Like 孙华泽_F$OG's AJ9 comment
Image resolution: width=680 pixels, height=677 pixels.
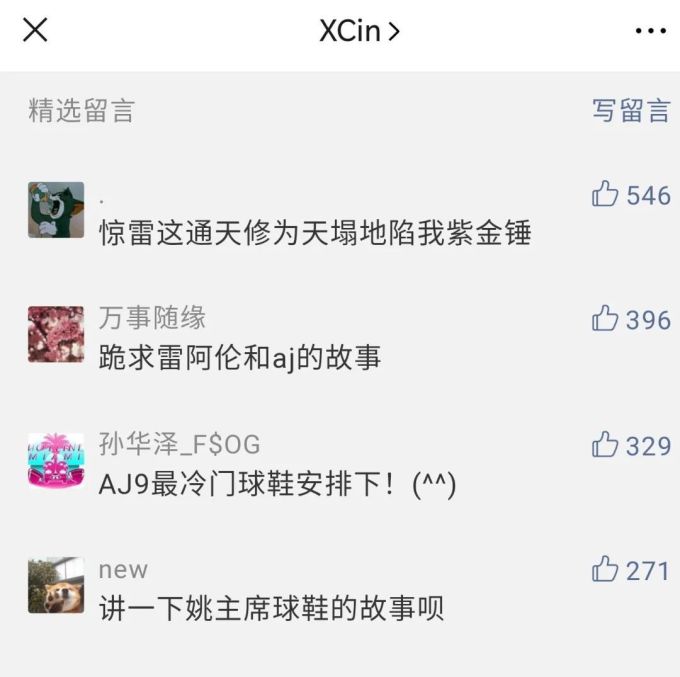pos(606,444)
